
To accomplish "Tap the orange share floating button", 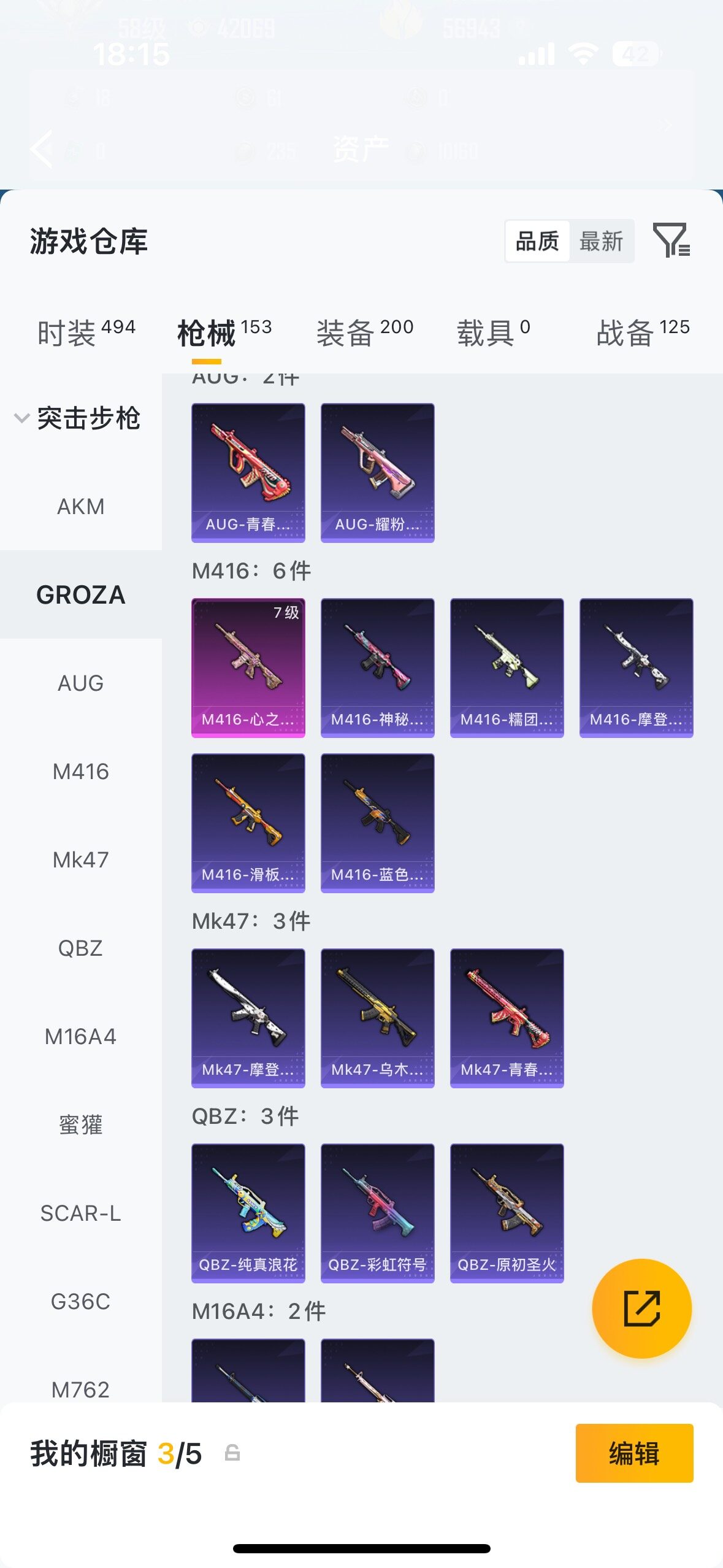I will 641,1309.
